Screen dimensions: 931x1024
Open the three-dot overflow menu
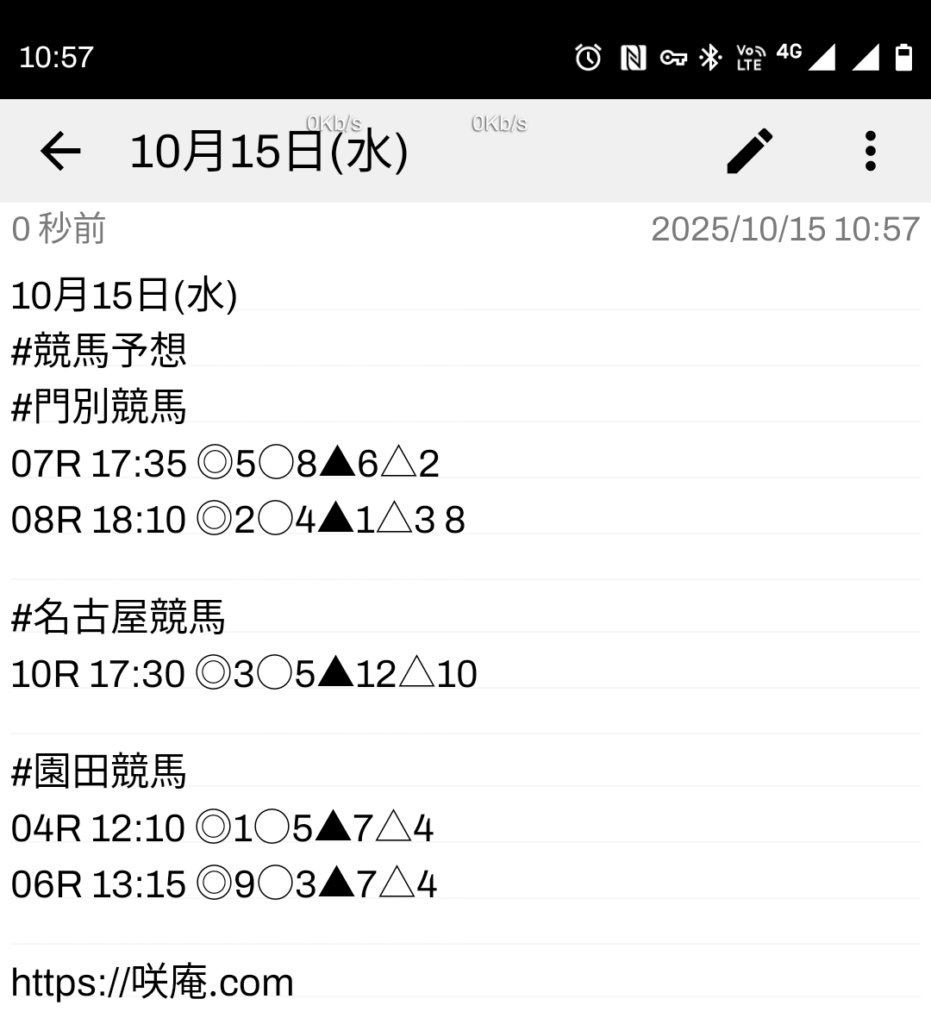(871, 152)
